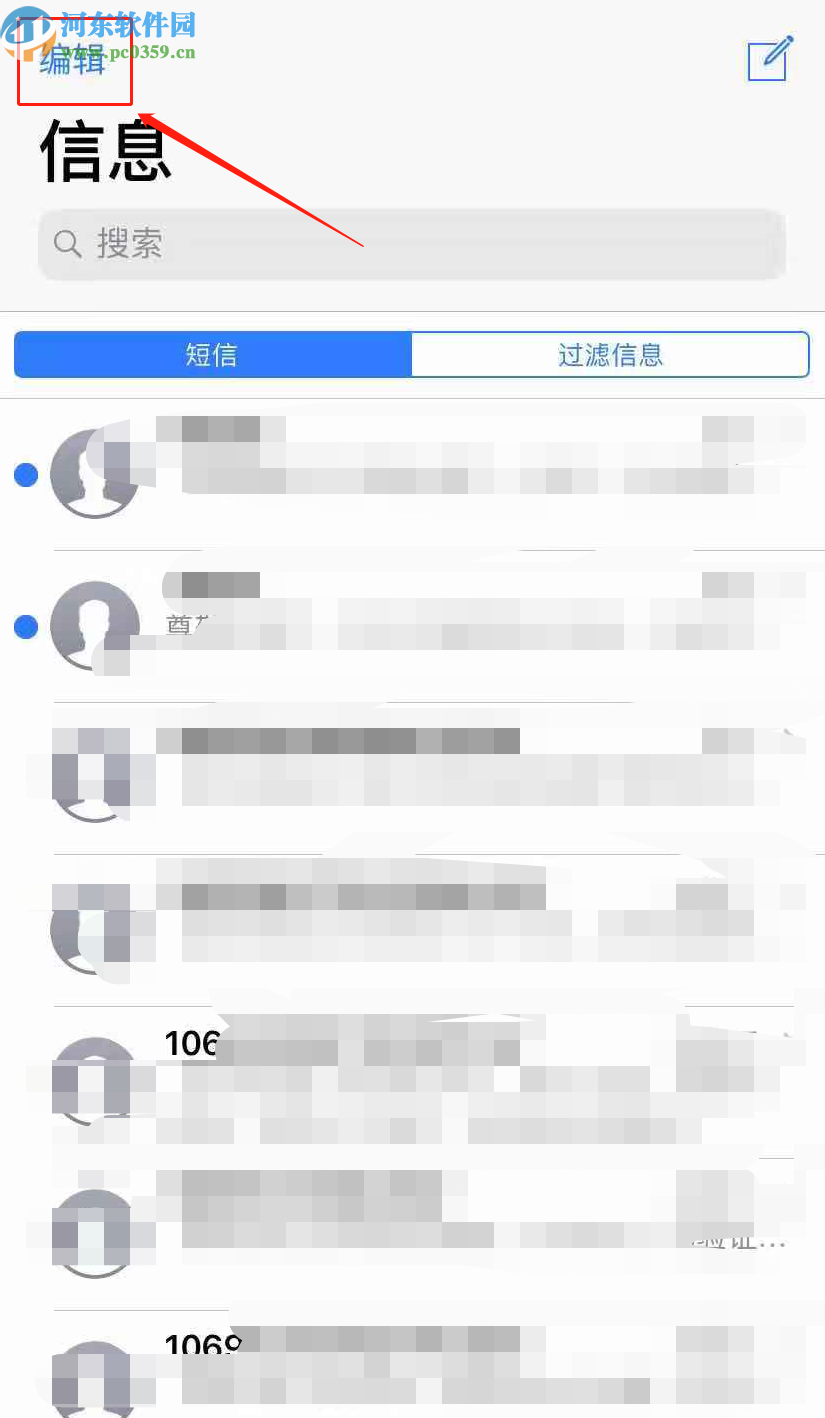Compose a new message
825x1418 pixels.
[x=770, y=59]
